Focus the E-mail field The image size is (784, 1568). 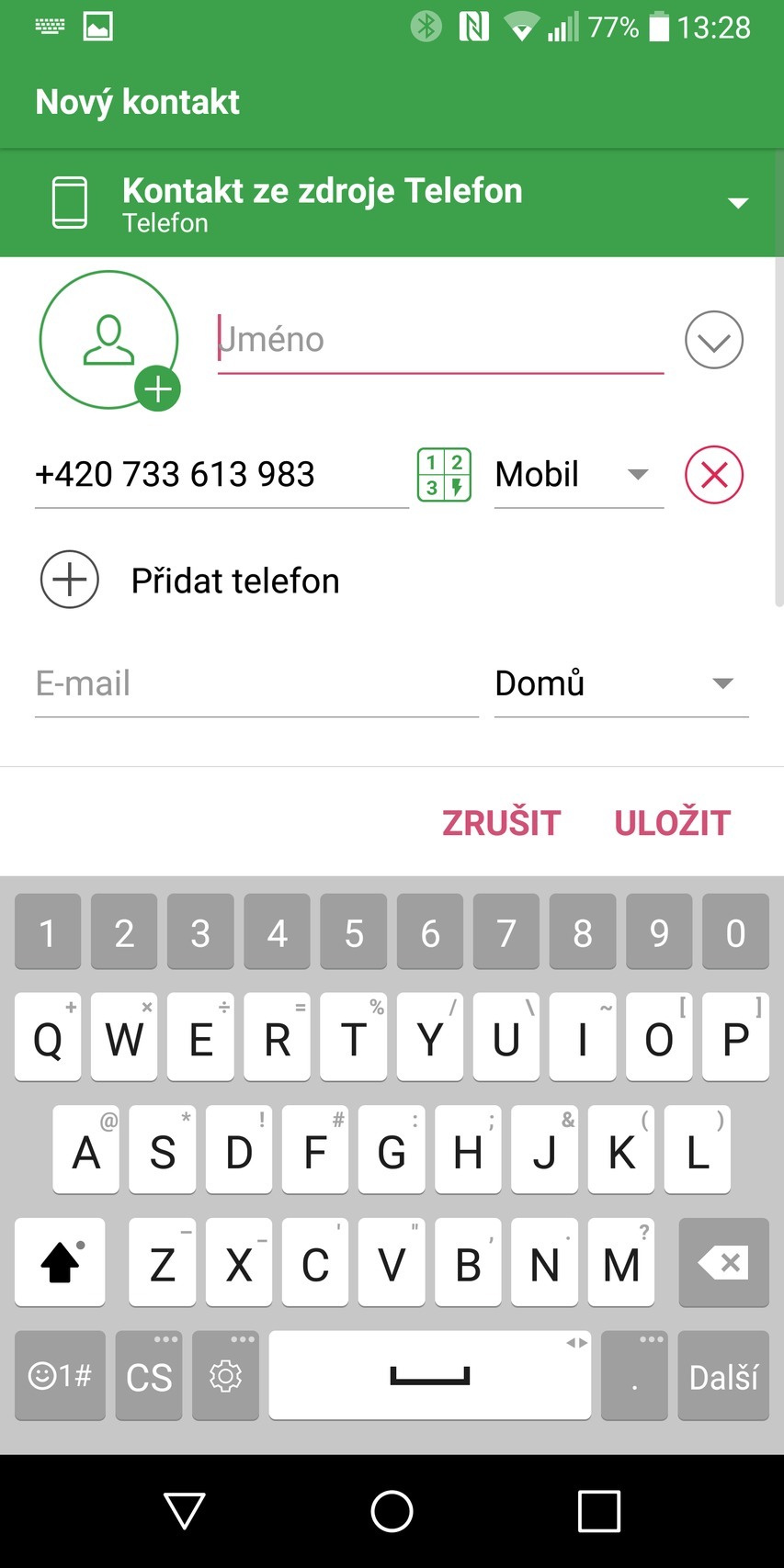(256, 684)
